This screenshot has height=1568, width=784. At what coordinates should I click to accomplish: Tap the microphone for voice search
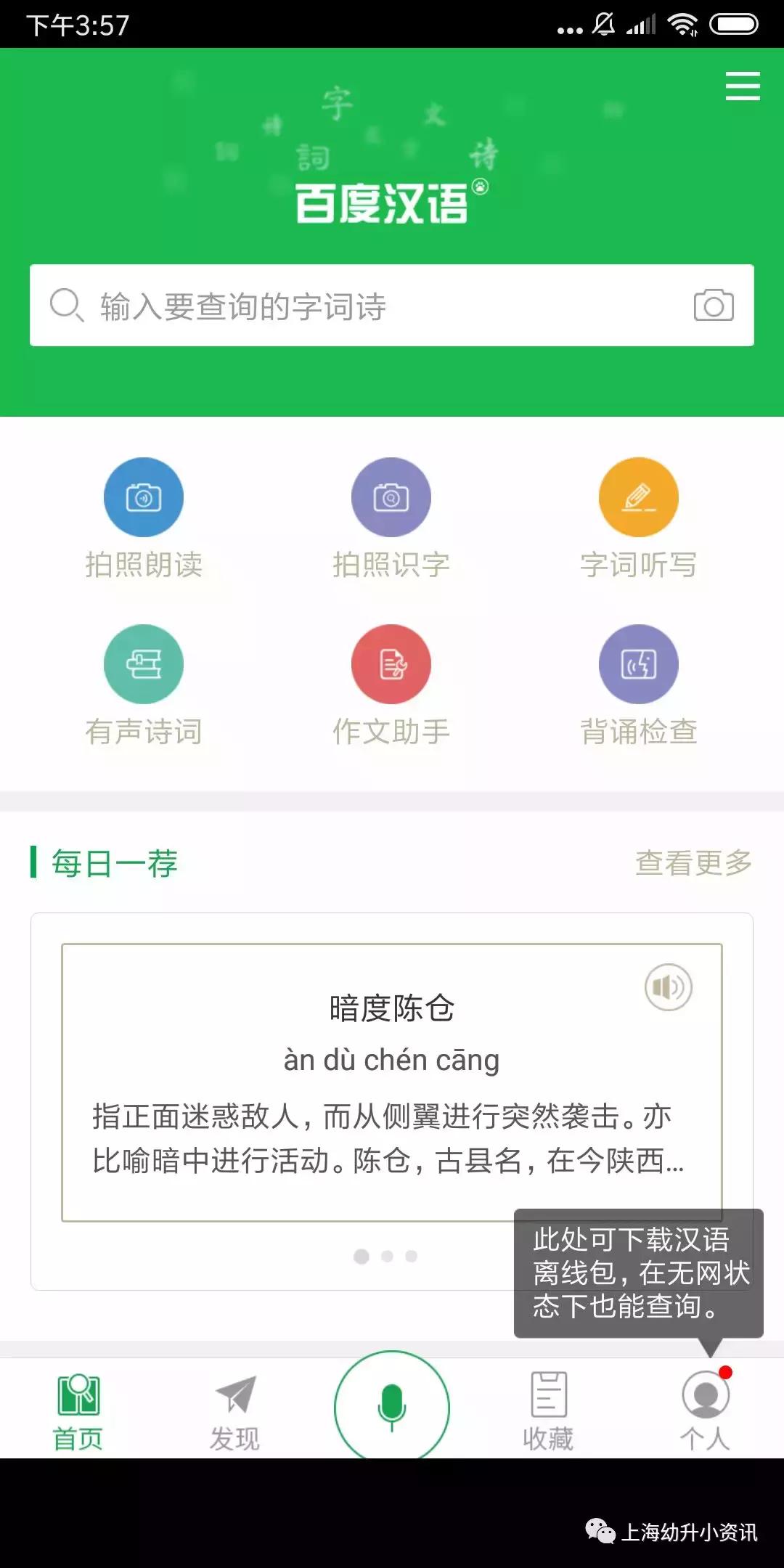point(392,1405)
